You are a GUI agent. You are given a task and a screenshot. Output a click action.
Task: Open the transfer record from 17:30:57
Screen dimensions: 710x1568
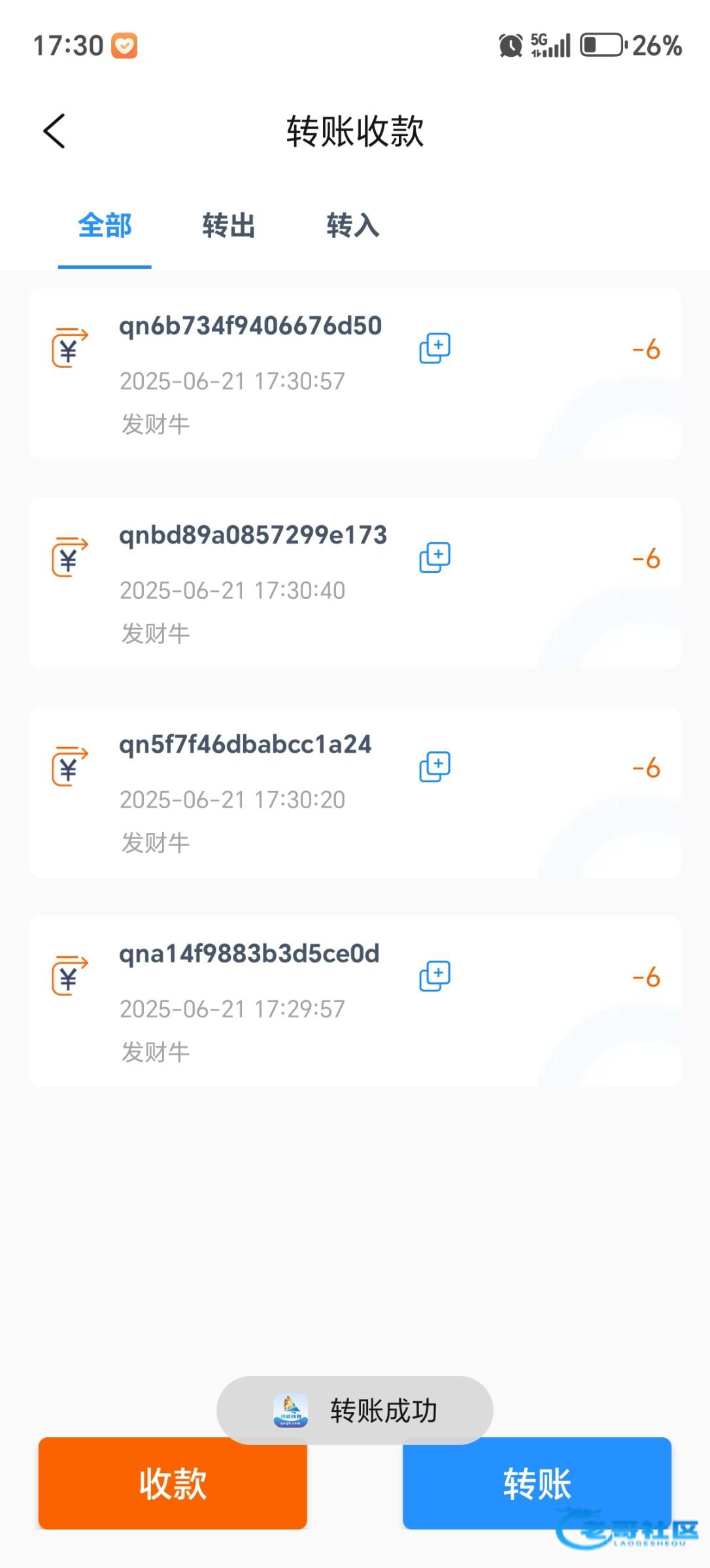[x=355, y=374]
